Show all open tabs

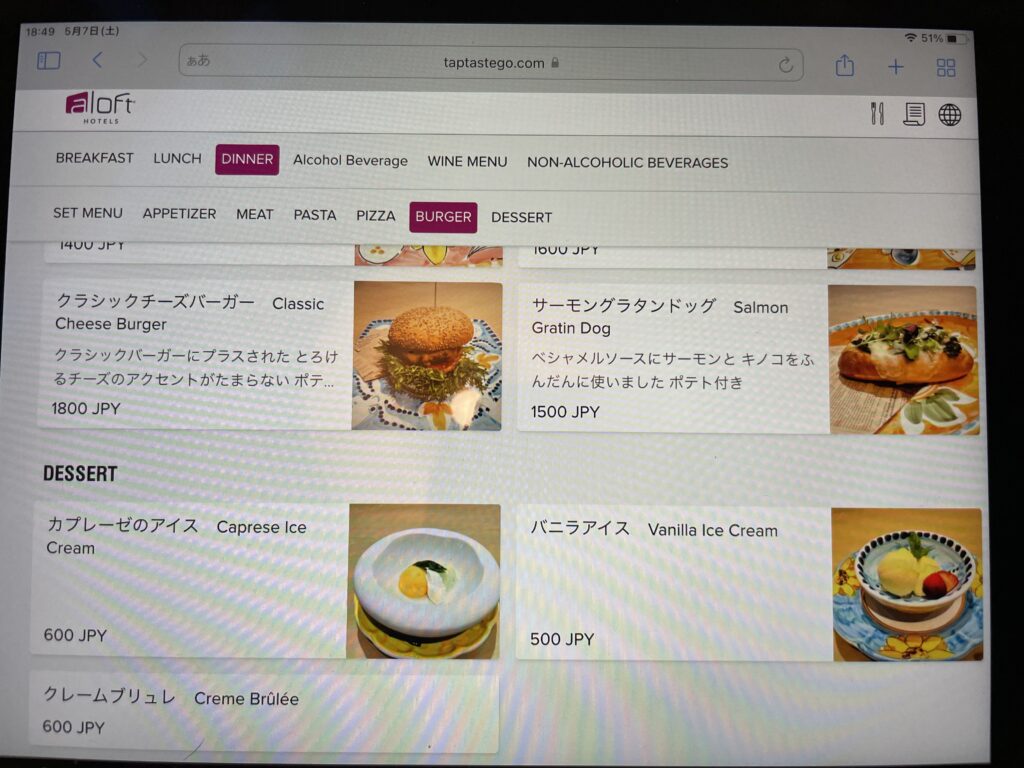(946, 67)
